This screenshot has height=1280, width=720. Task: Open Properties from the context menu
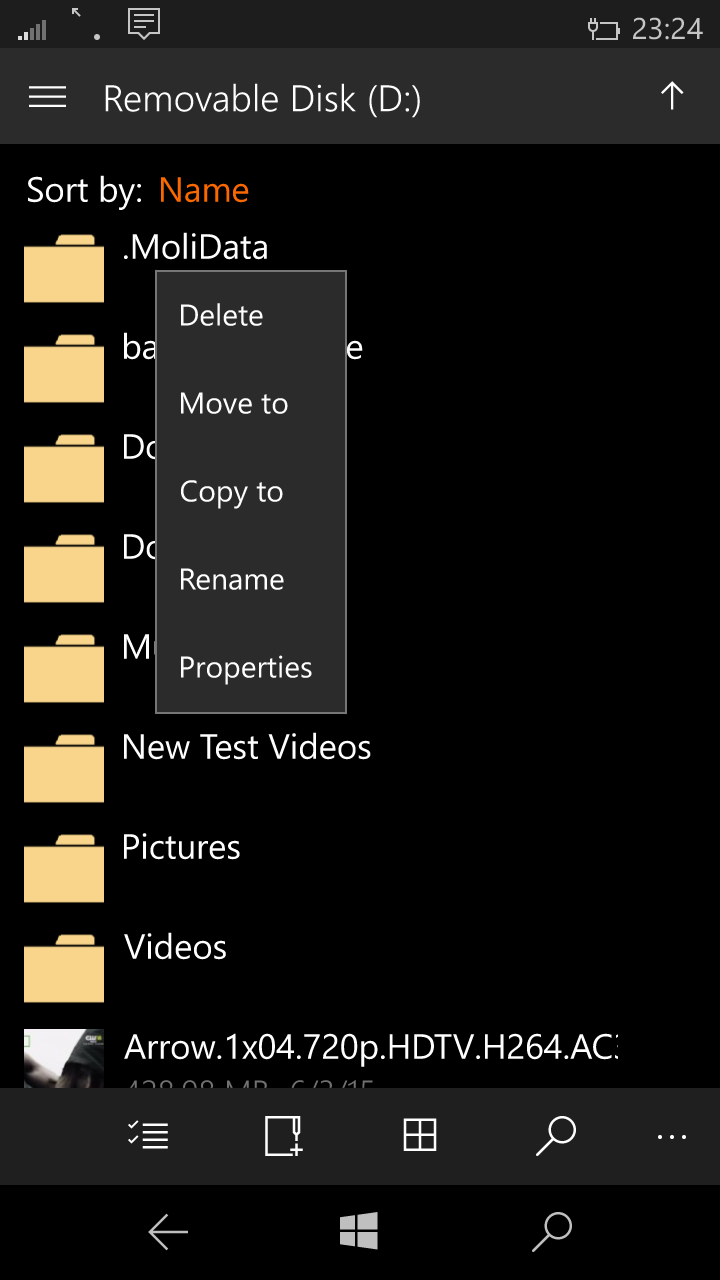coord(245,668)
